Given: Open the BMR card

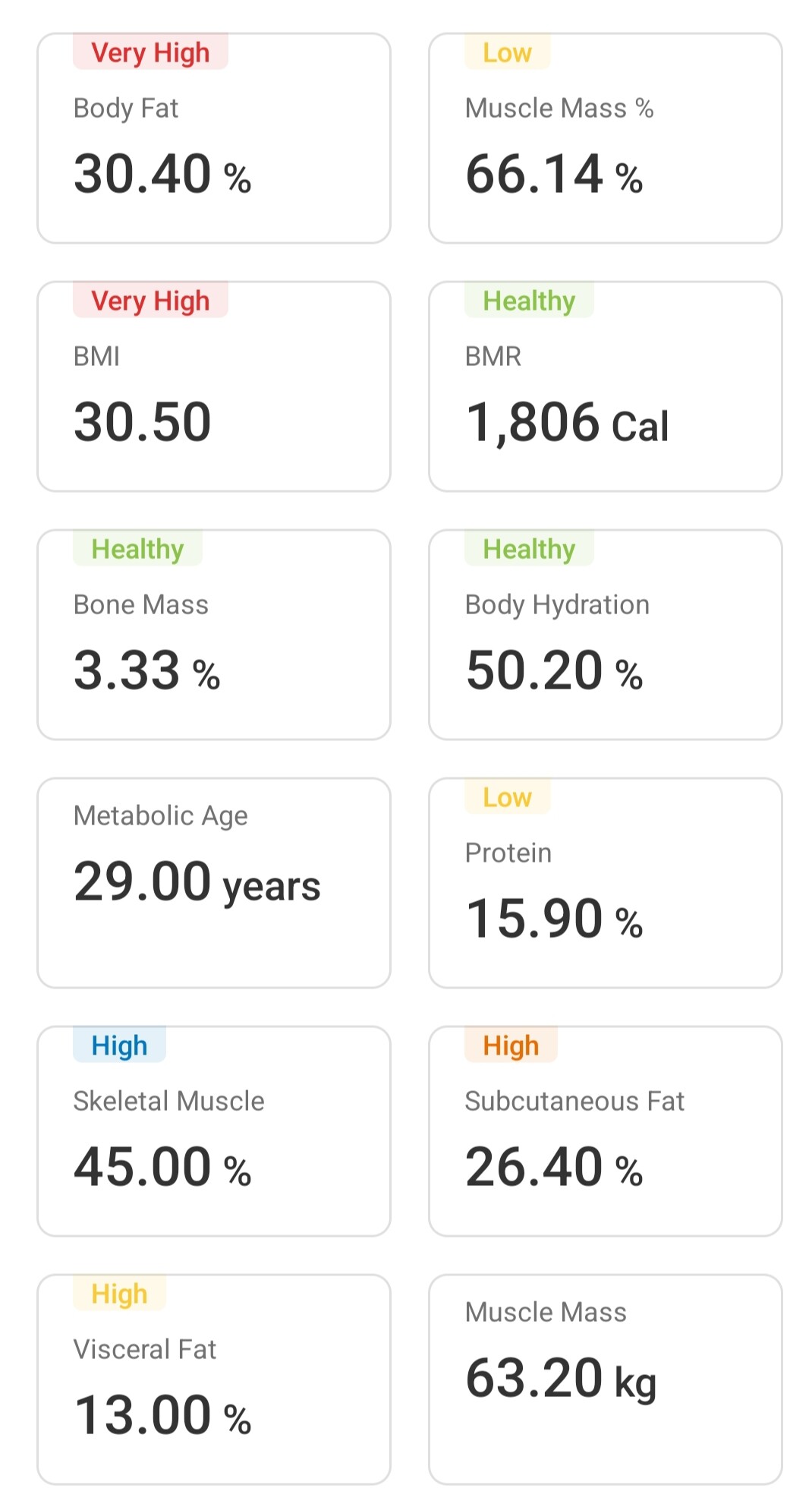Looking at the screenshot, I should (x=606, y=386).
